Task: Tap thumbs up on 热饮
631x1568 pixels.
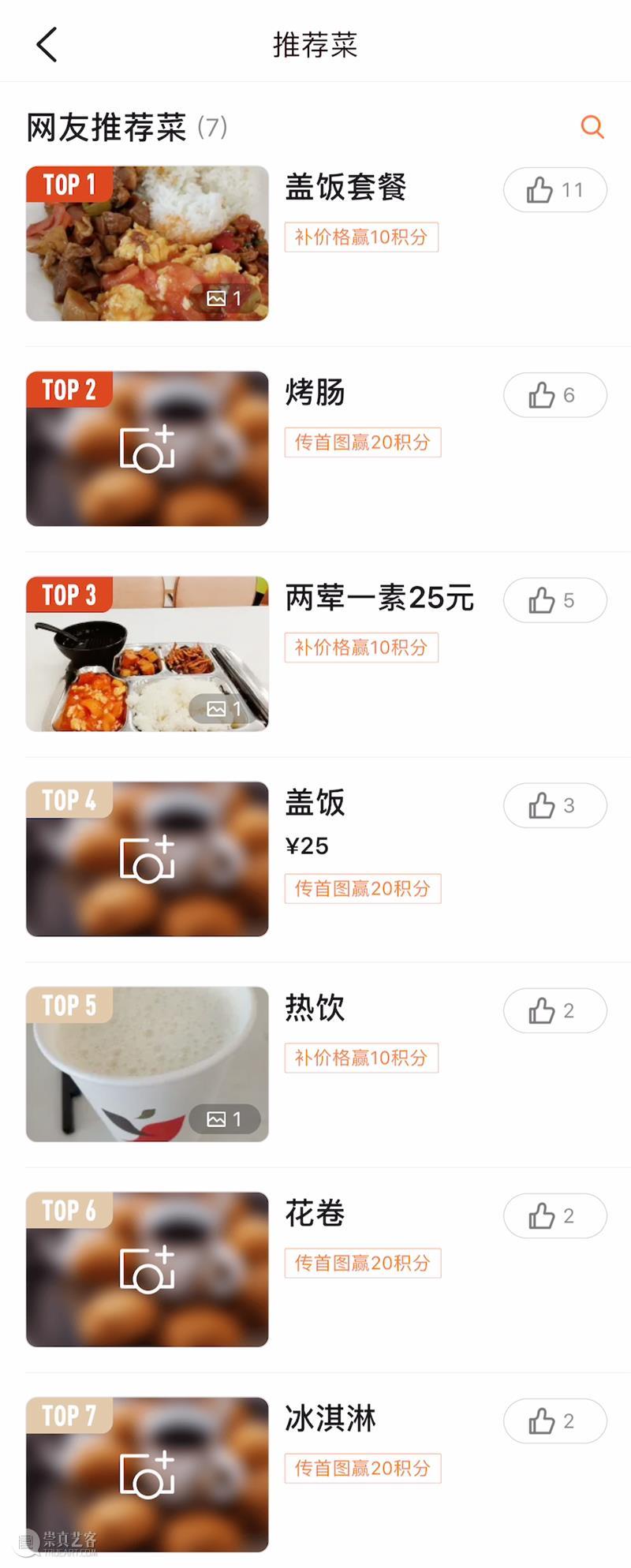Action: (554, 1010)
